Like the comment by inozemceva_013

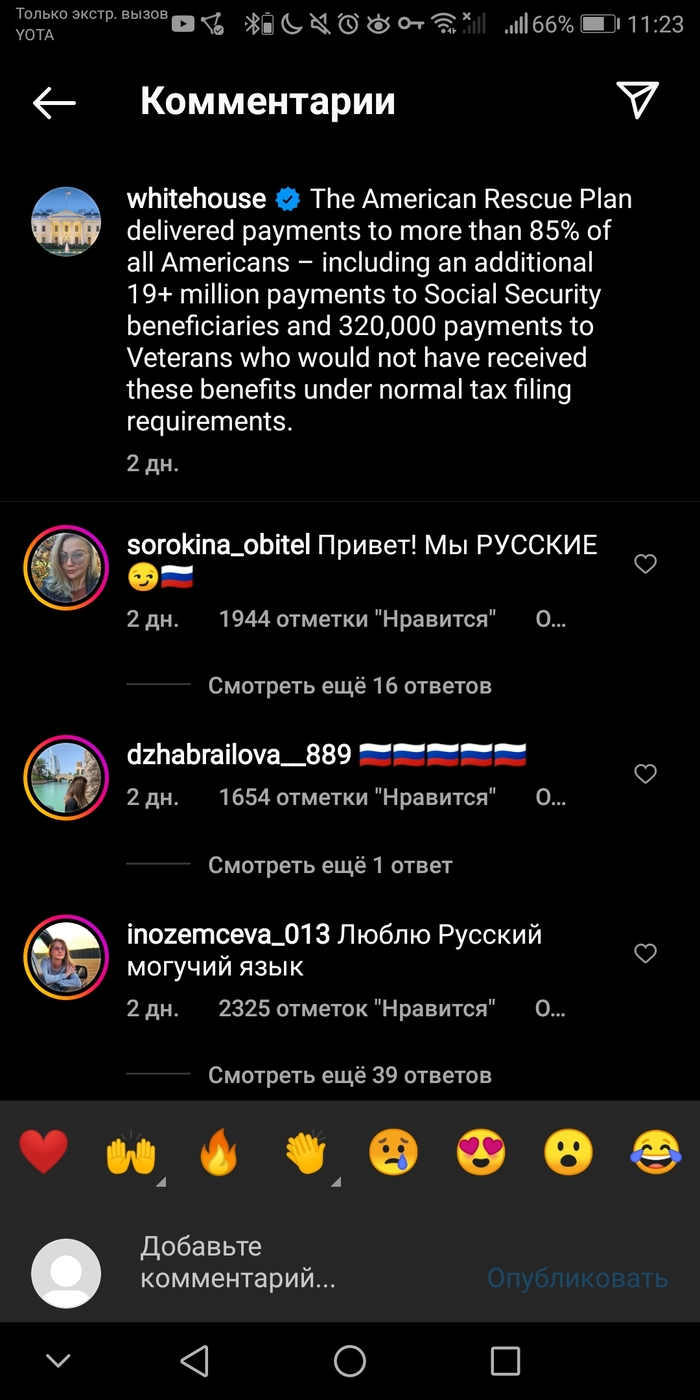click(x=646, y=953)
